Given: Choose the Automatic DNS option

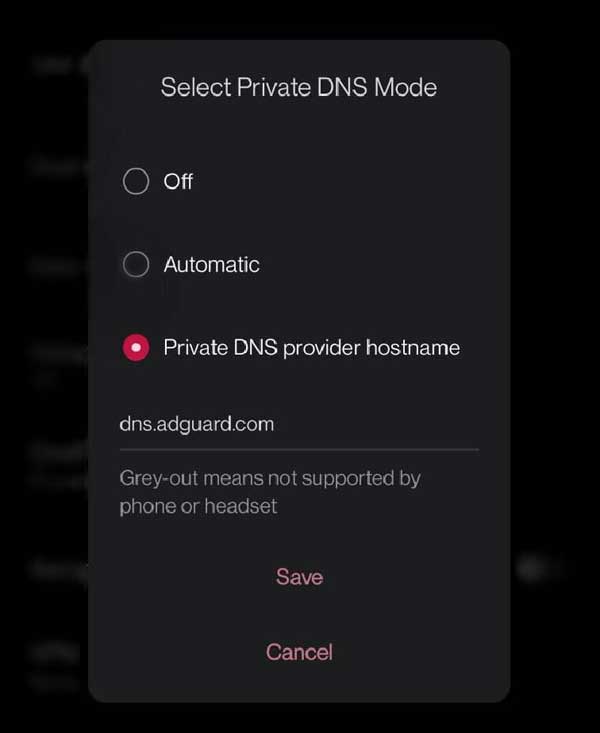Looking at the screenshot, I should [136, 265].
